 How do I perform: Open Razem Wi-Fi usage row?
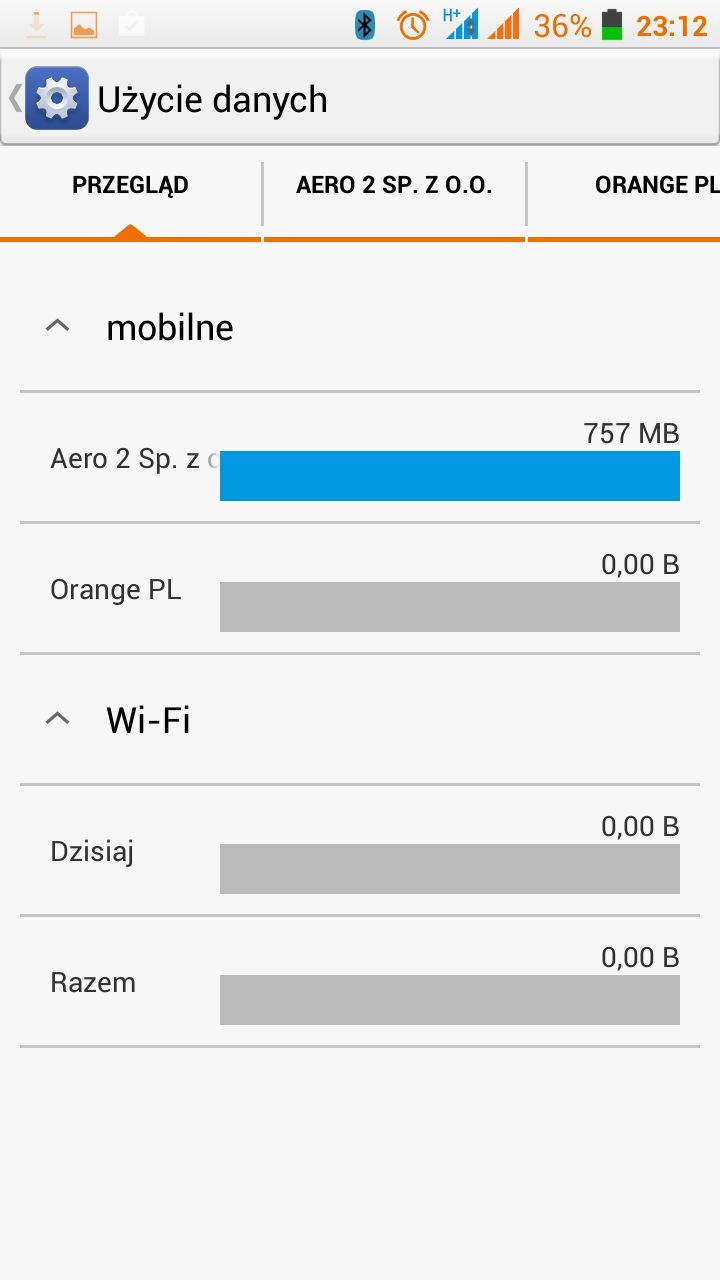[x=360, y=981]
